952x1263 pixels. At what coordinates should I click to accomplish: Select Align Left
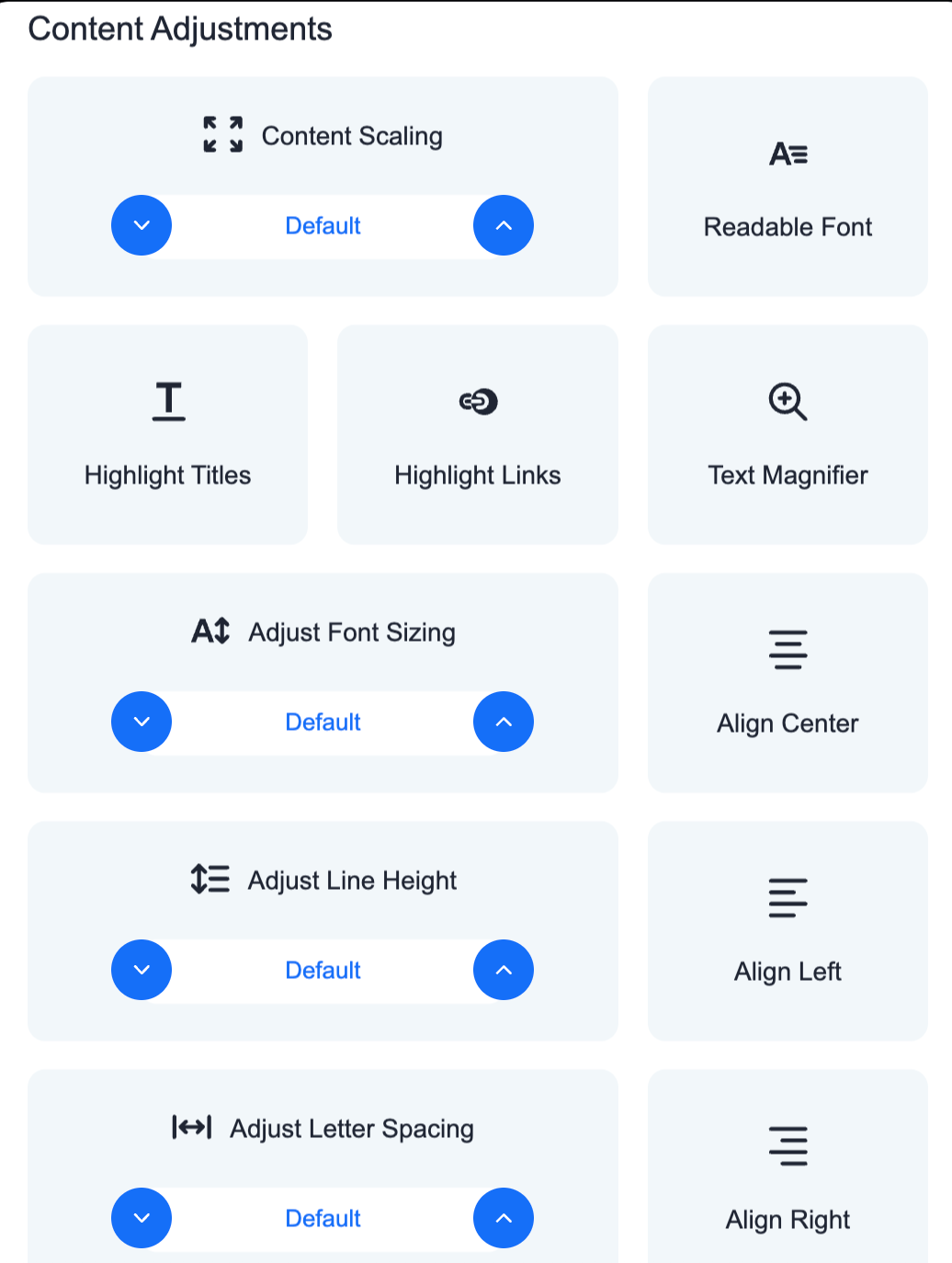point(788,931)
